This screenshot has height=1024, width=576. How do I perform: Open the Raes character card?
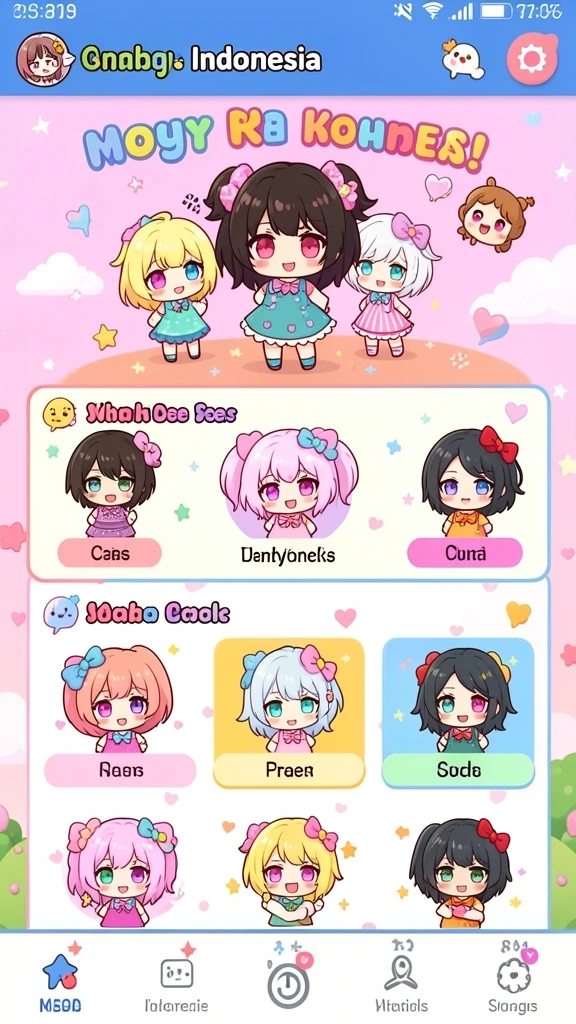tap(120, 715)
